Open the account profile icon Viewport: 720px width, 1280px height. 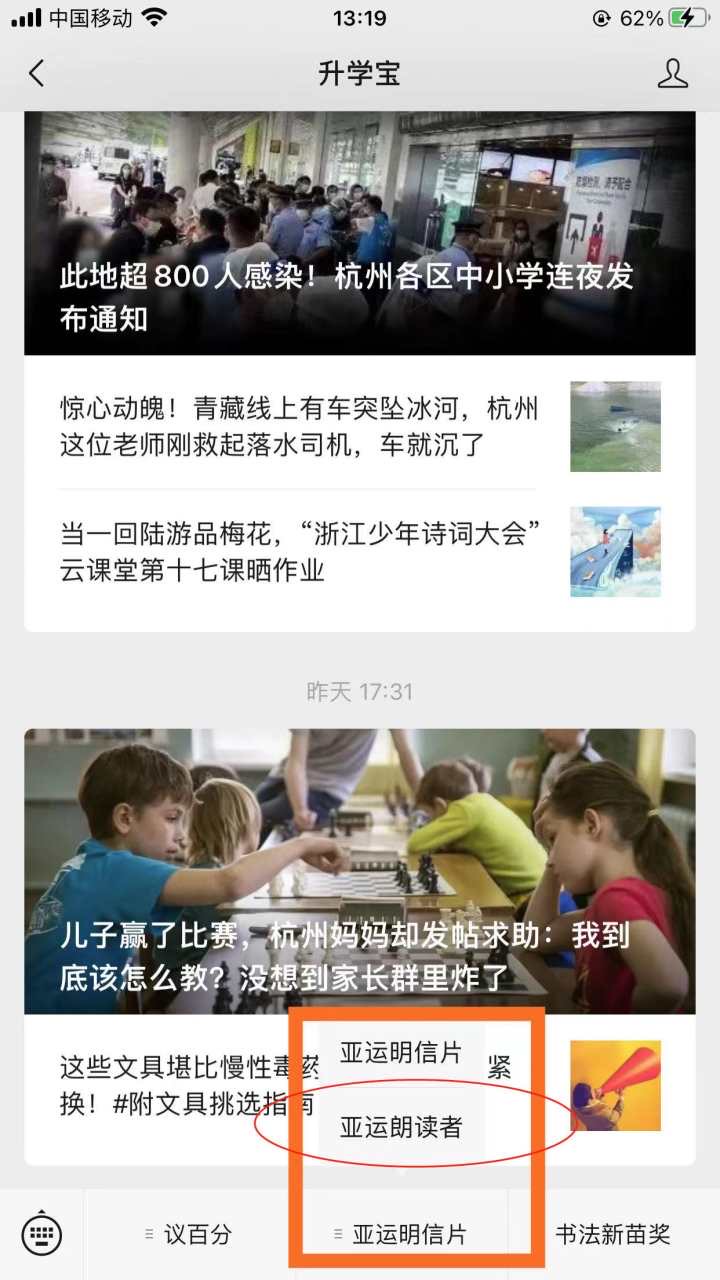673,74
